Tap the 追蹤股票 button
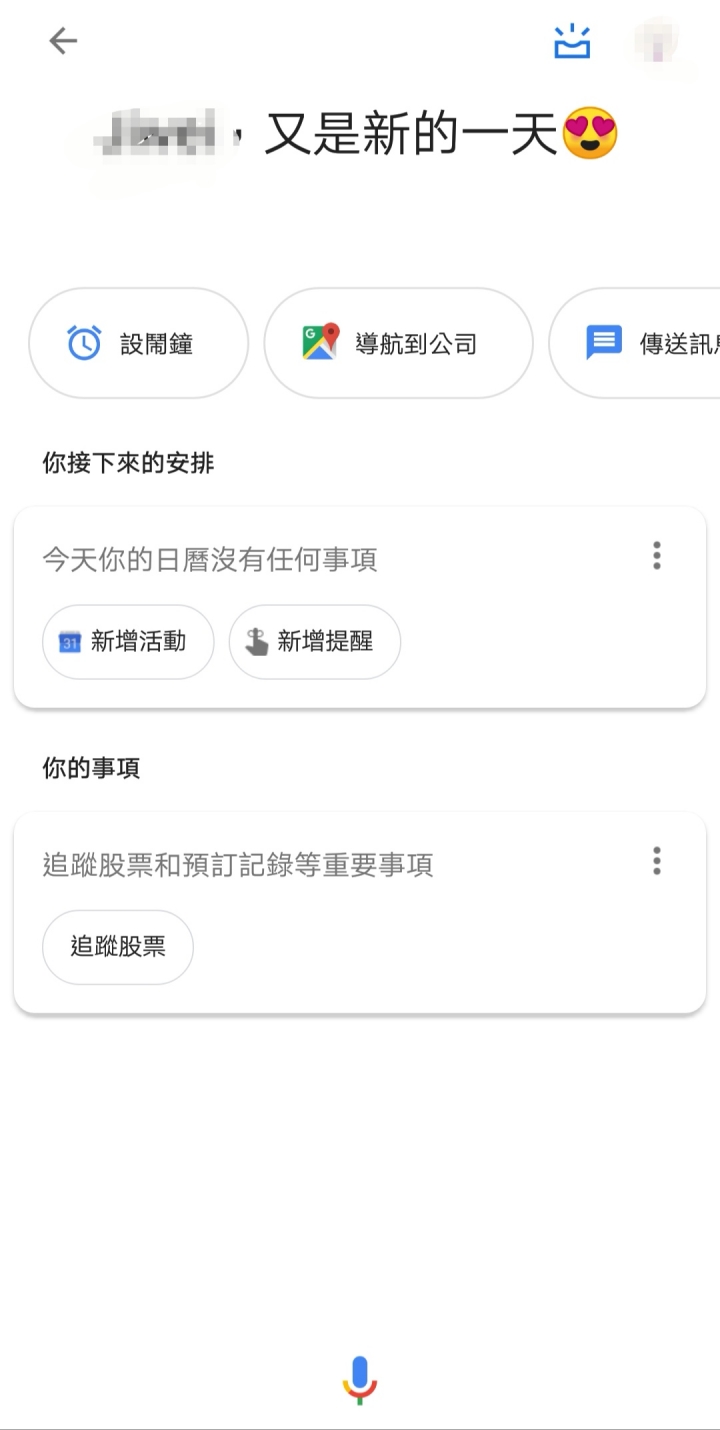 point(118,947)
